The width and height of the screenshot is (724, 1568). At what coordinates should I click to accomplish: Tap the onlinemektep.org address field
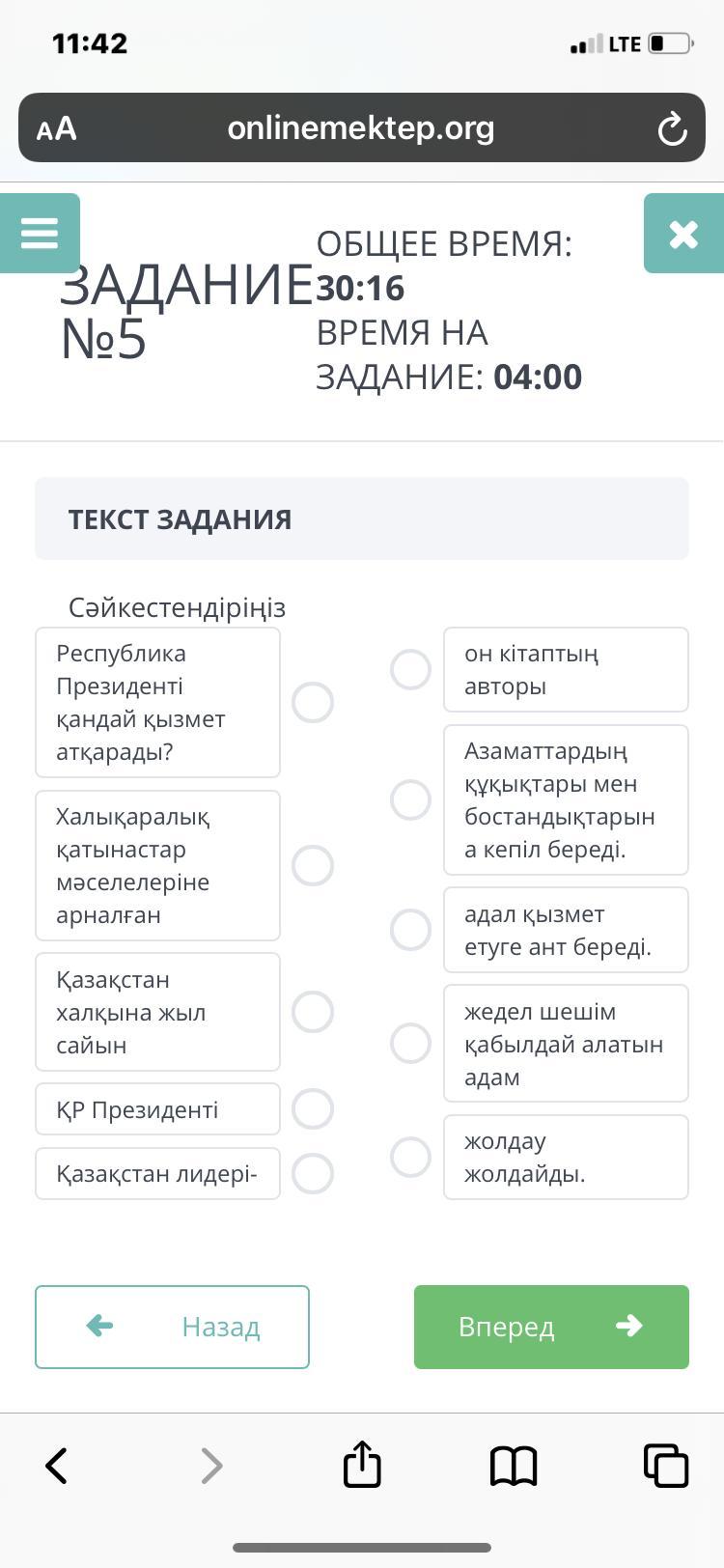361,127
